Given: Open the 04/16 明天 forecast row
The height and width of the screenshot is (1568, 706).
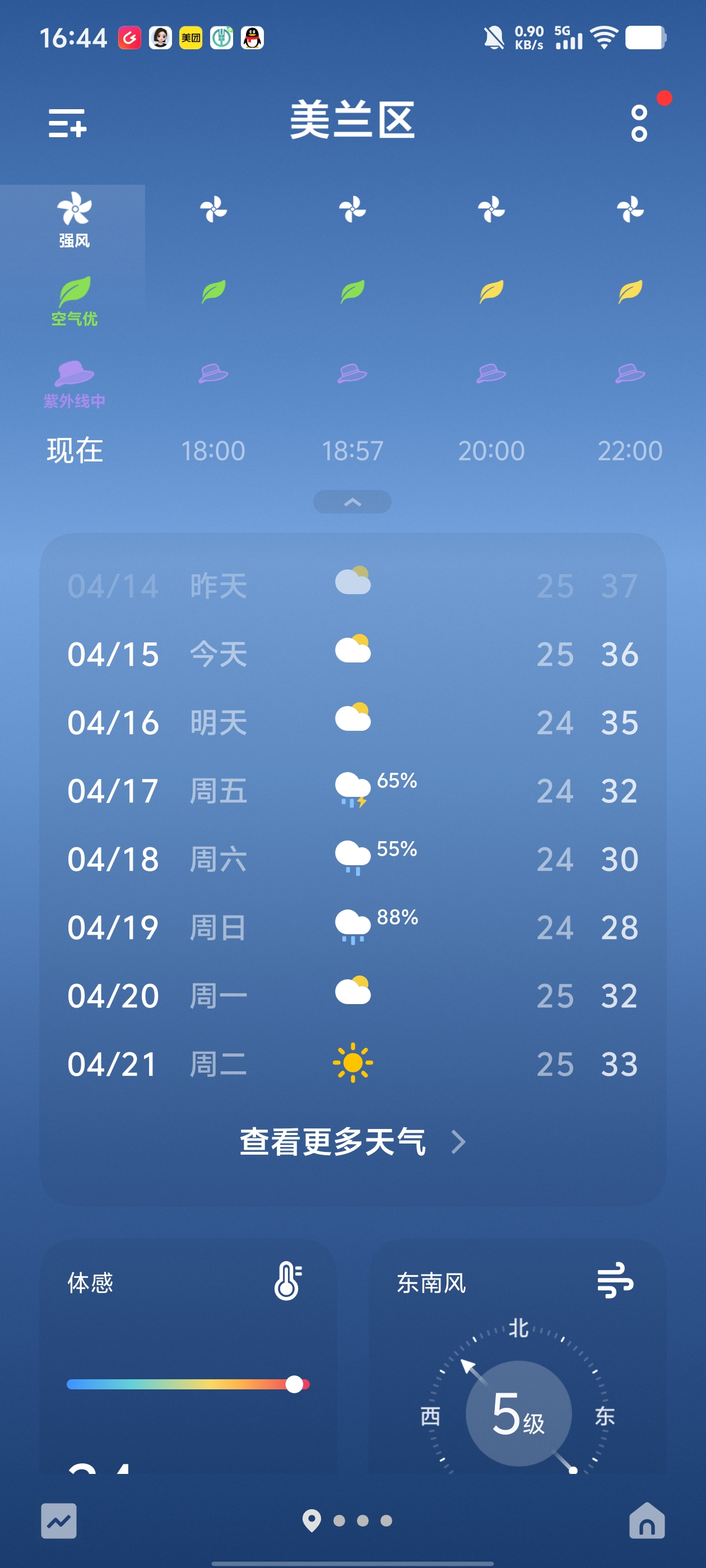Looking at the screenshot, I should 352,722.
